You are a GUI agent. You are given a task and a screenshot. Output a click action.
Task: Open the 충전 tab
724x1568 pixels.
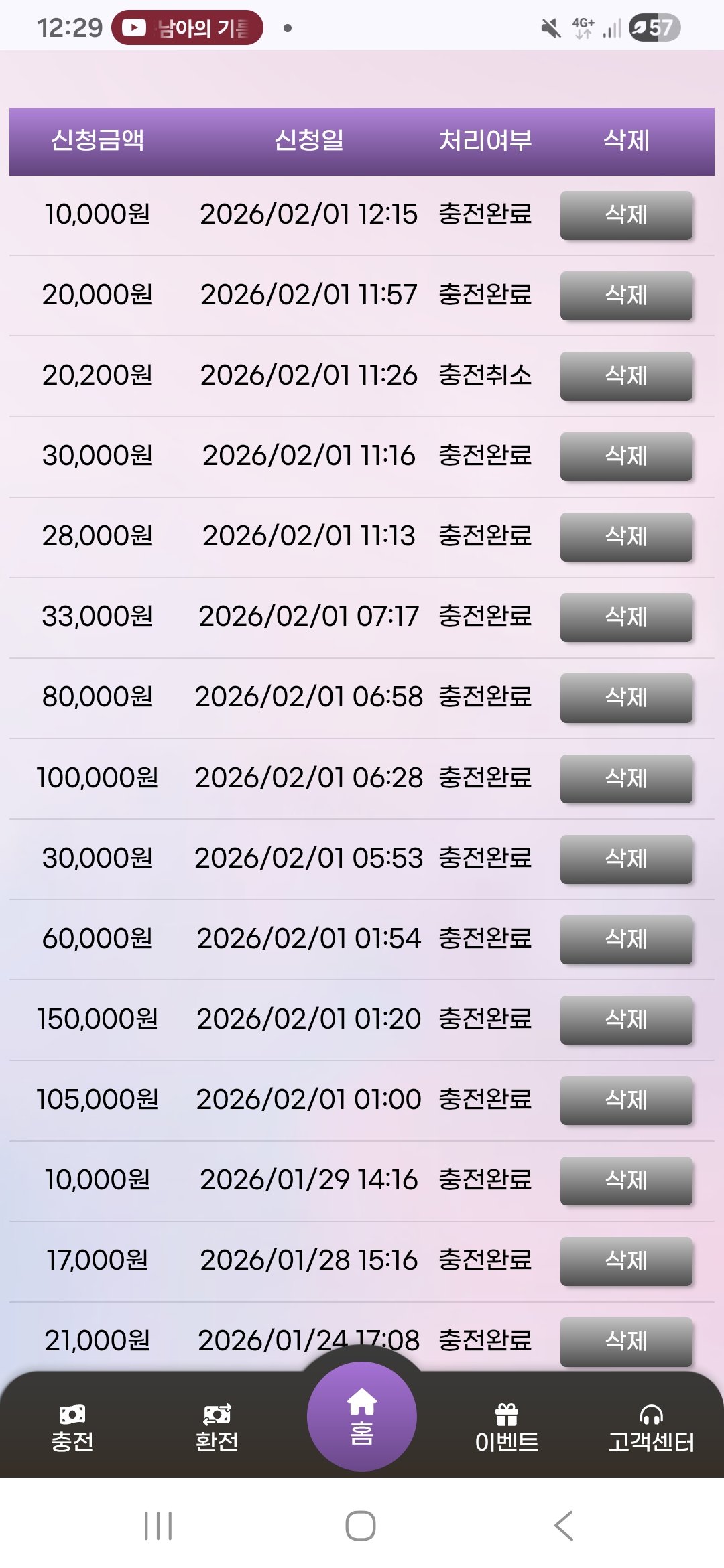coord(72,1429)
